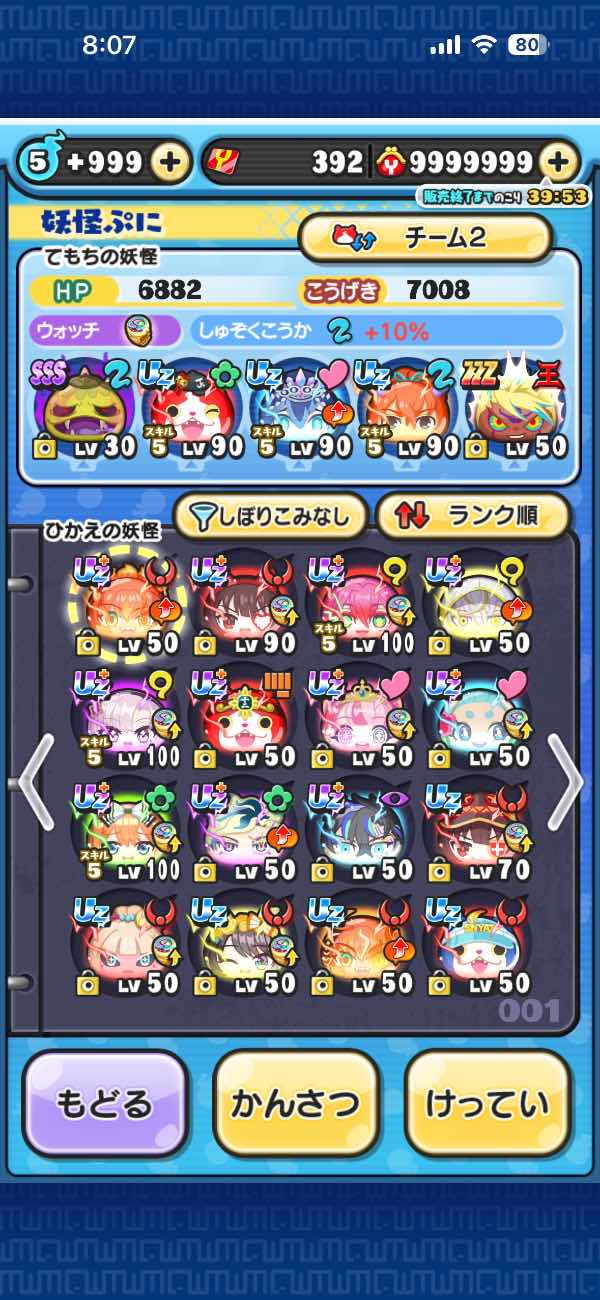600x1300 pixels.
Task: Go to next page of reserve yokai
Action: pyautogui.click(x=565, y=783)
